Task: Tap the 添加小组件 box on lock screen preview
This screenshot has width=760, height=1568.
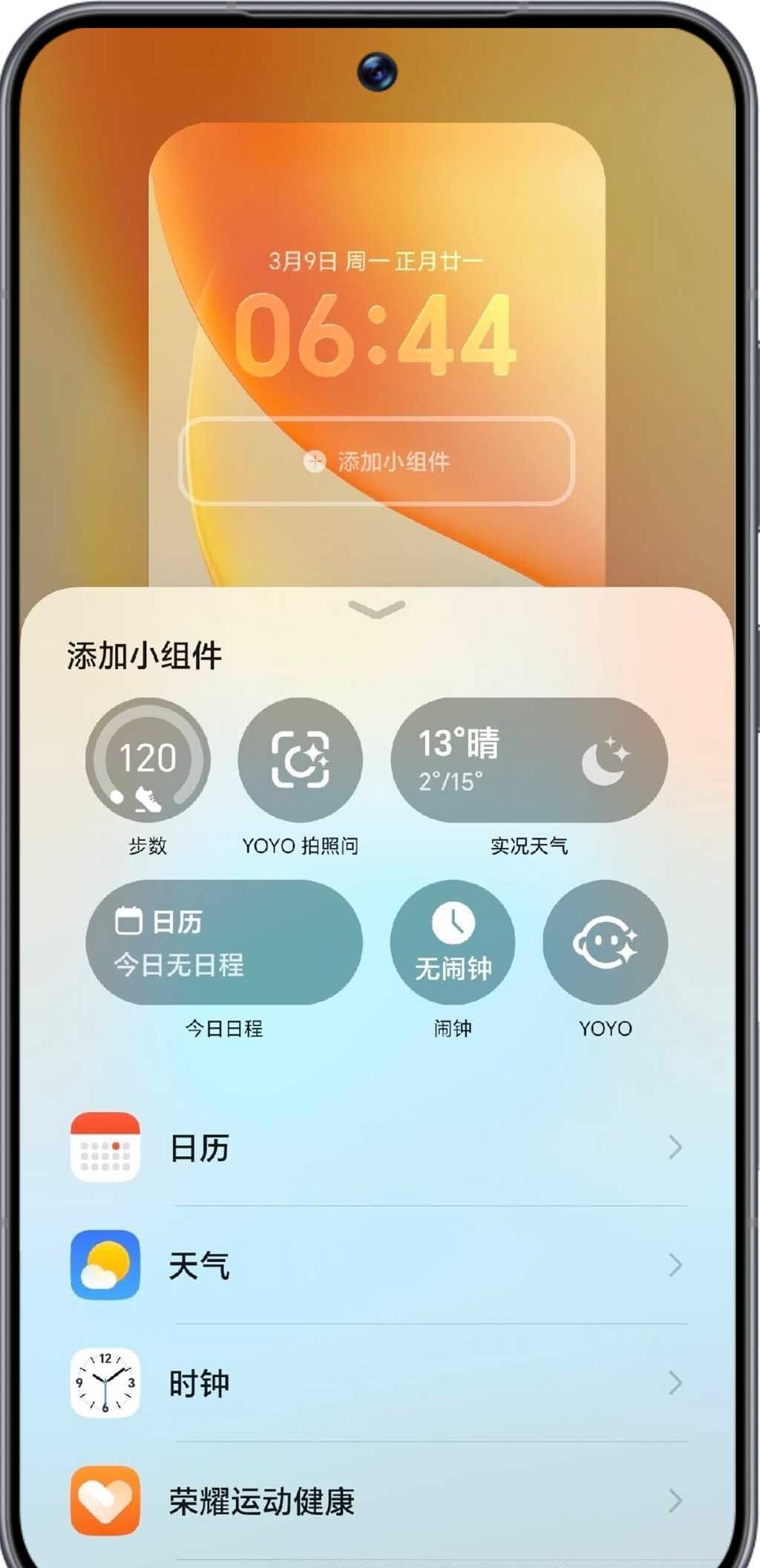Action: pos(376,461)
